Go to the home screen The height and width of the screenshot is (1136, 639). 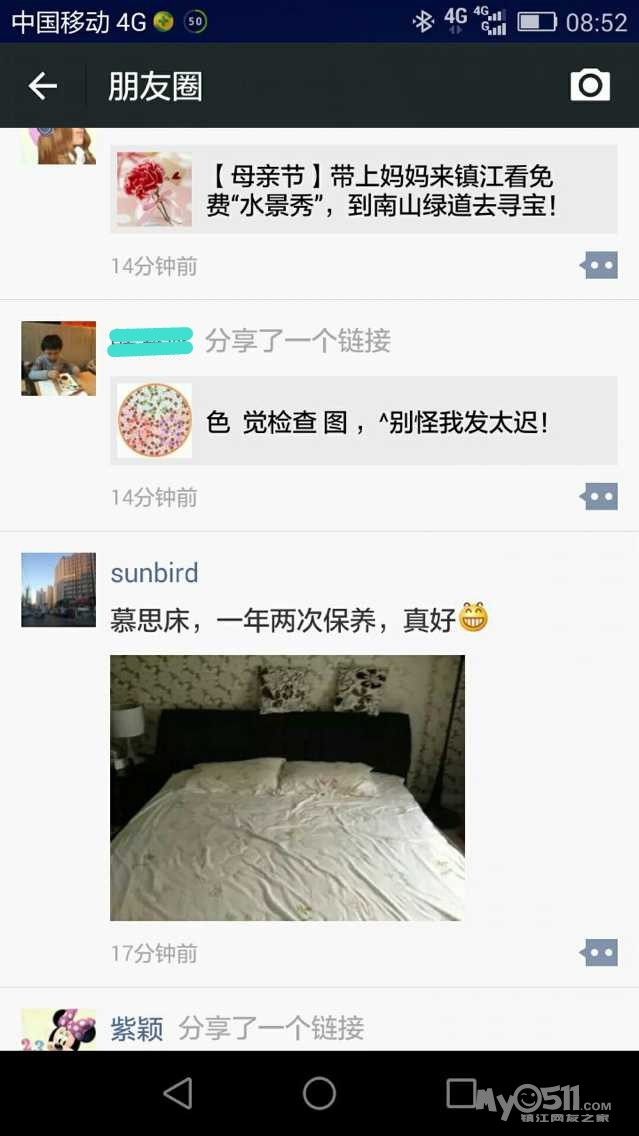pos(319,1093)
